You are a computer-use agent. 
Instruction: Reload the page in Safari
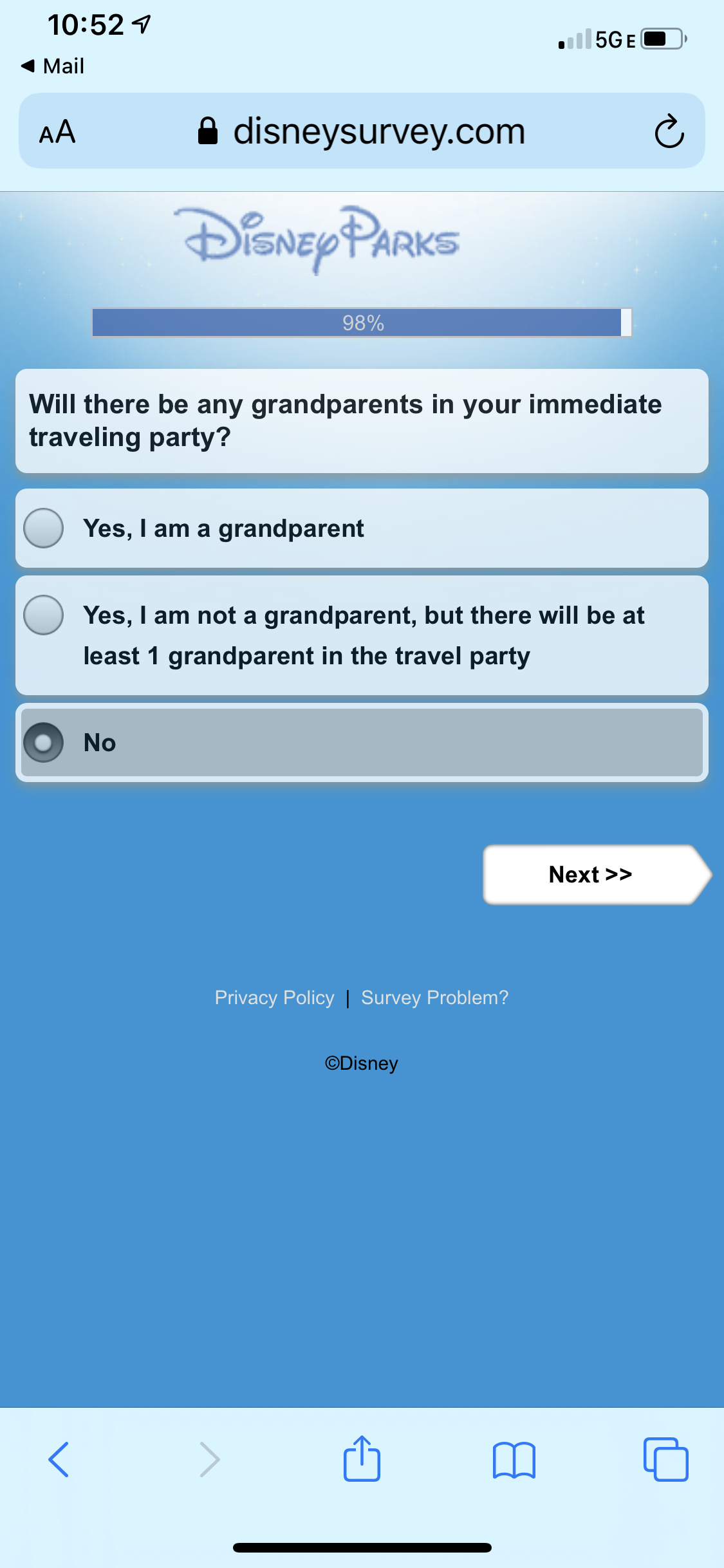coord(669,131)
